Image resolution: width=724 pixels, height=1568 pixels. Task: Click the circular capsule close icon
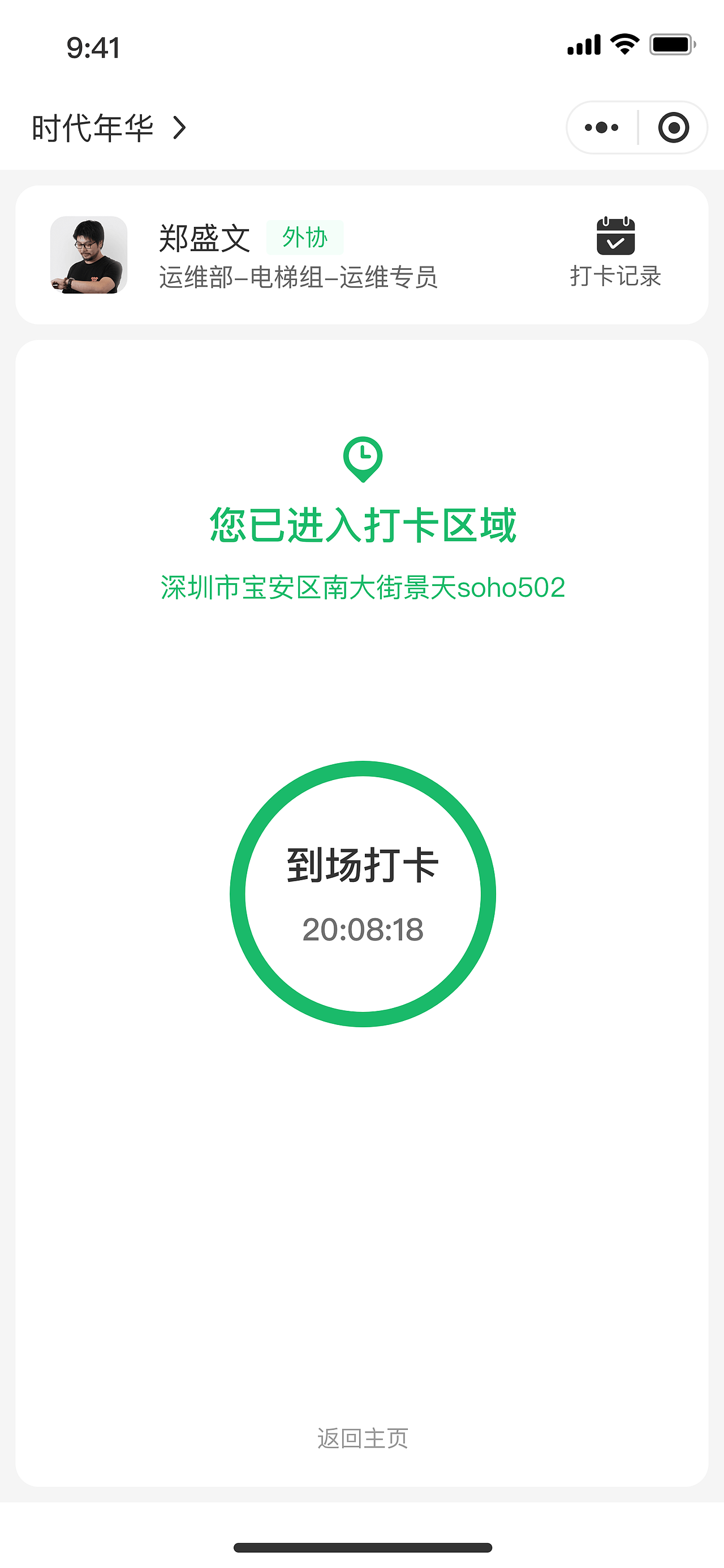coord(673,127)
